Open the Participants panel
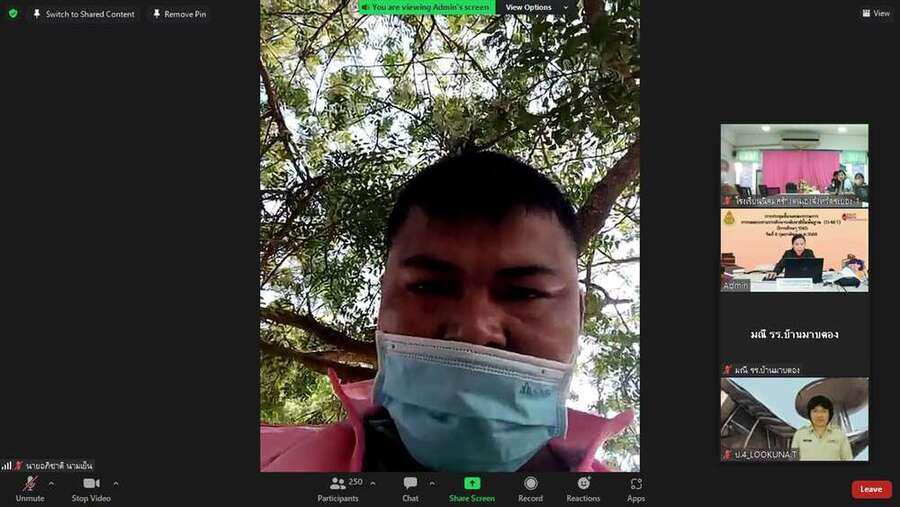 click(339, 488)
